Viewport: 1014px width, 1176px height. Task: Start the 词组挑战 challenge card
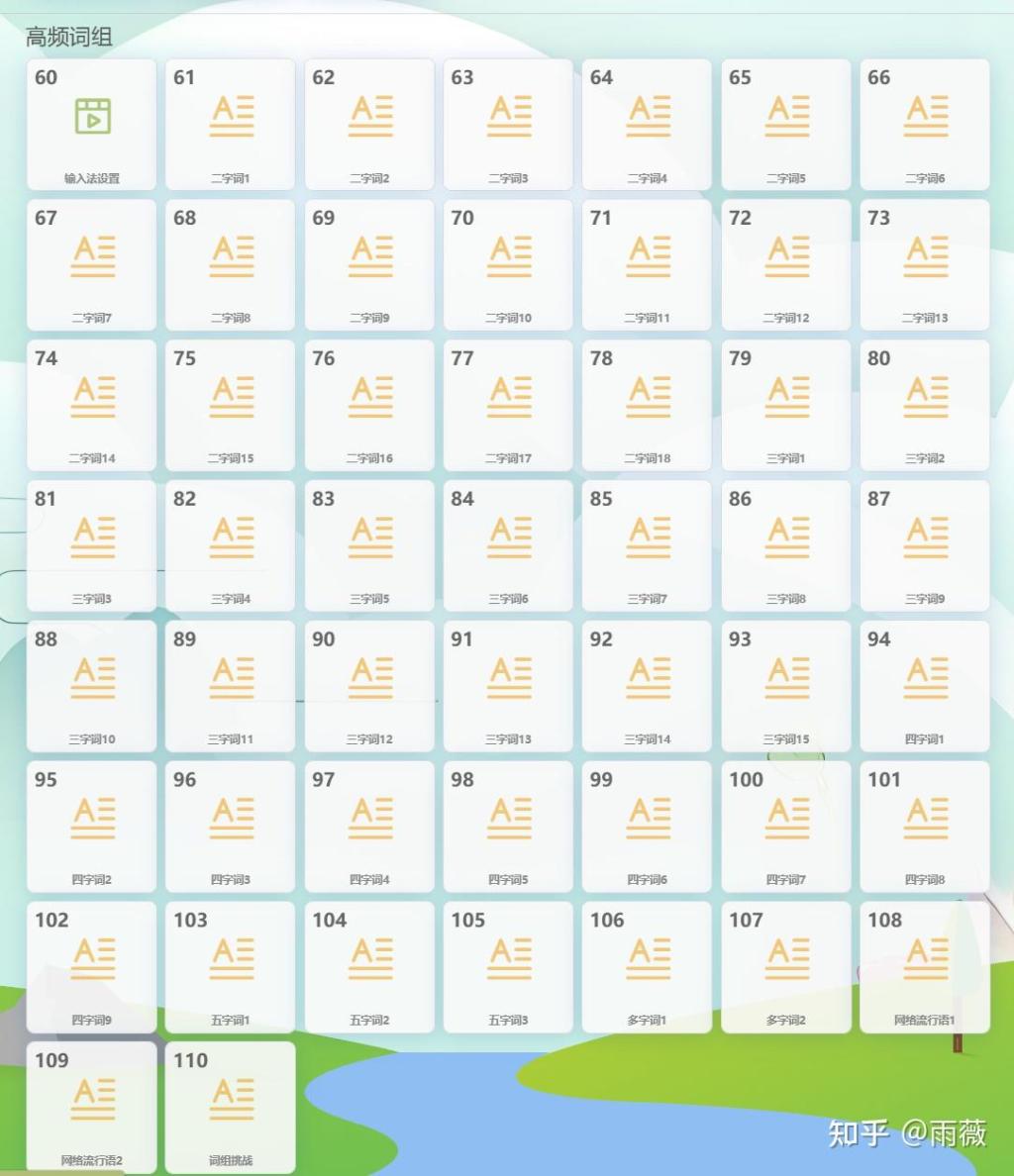click(231, 1107)
